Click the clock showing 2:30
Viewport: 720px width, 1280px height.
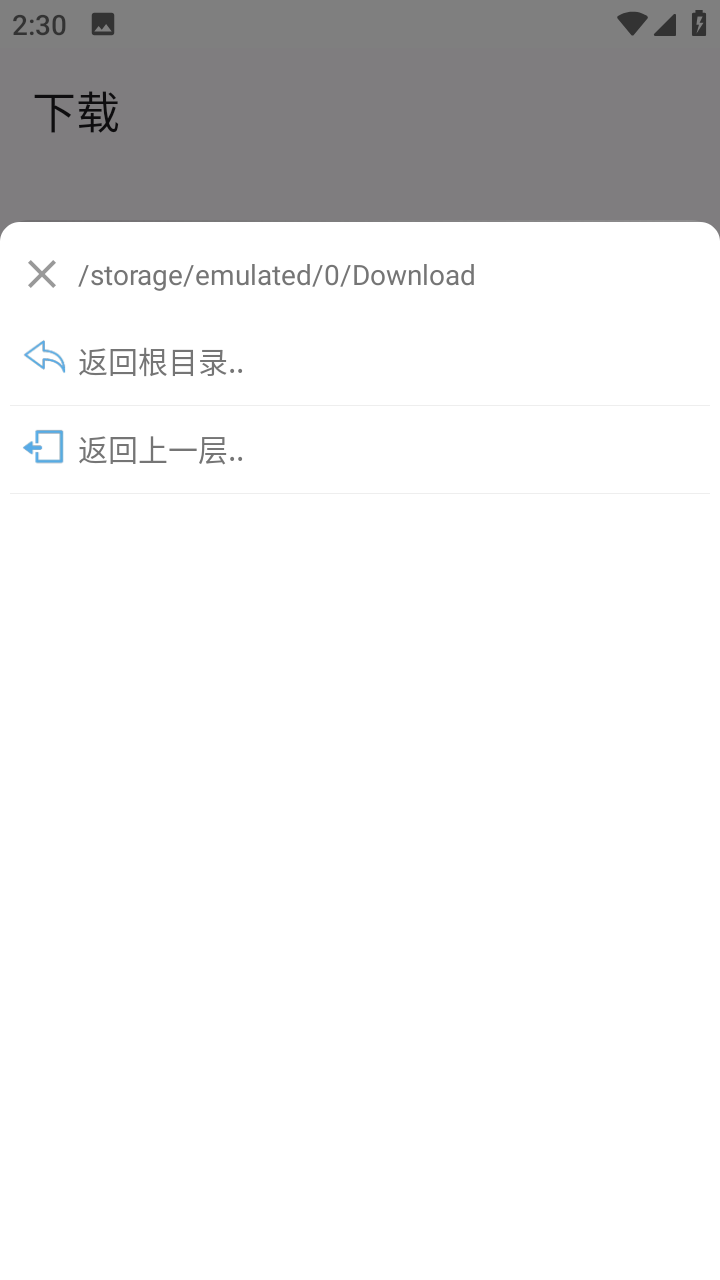[x=39, y=24]
